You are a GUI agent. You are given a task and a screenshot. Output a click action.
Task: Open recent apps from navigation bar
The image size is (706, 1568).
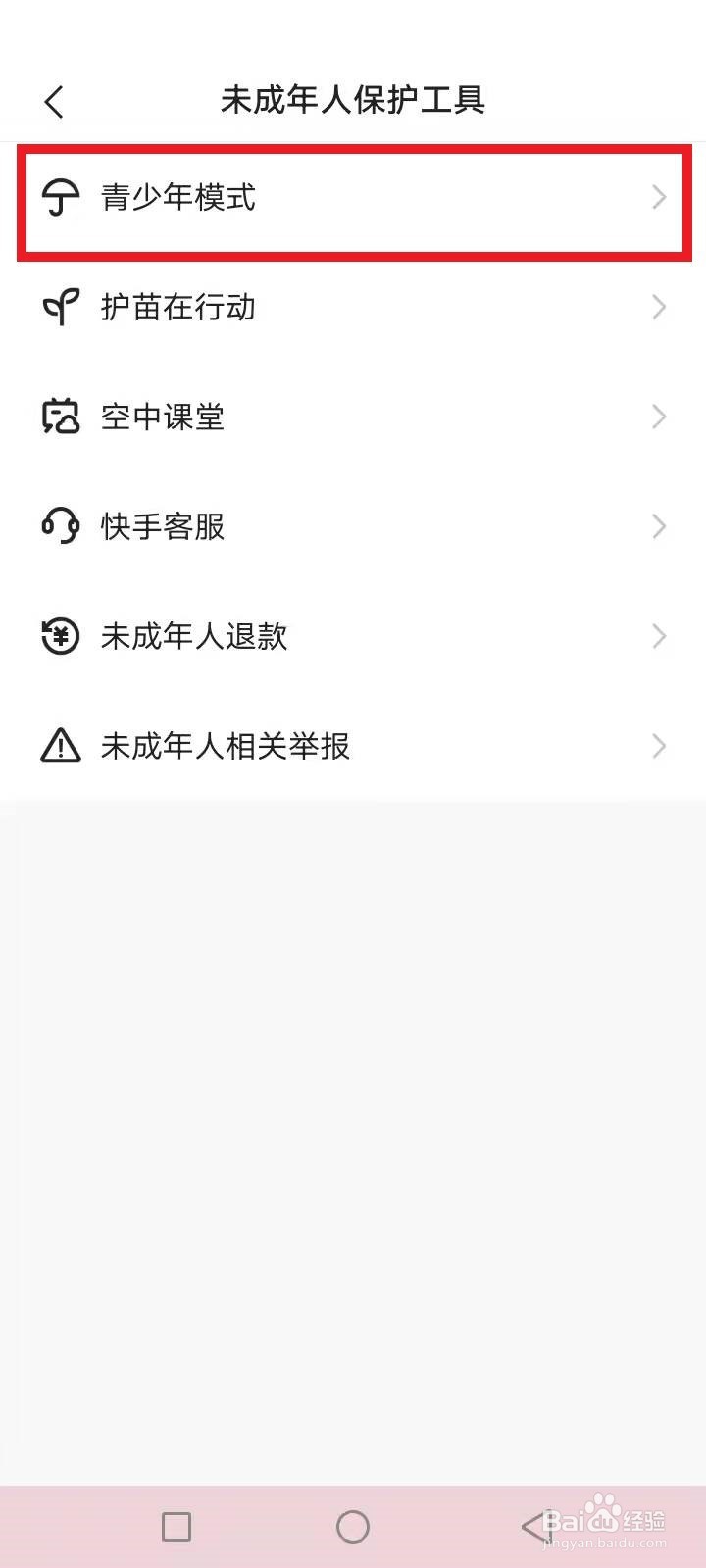coord(176,1527)
